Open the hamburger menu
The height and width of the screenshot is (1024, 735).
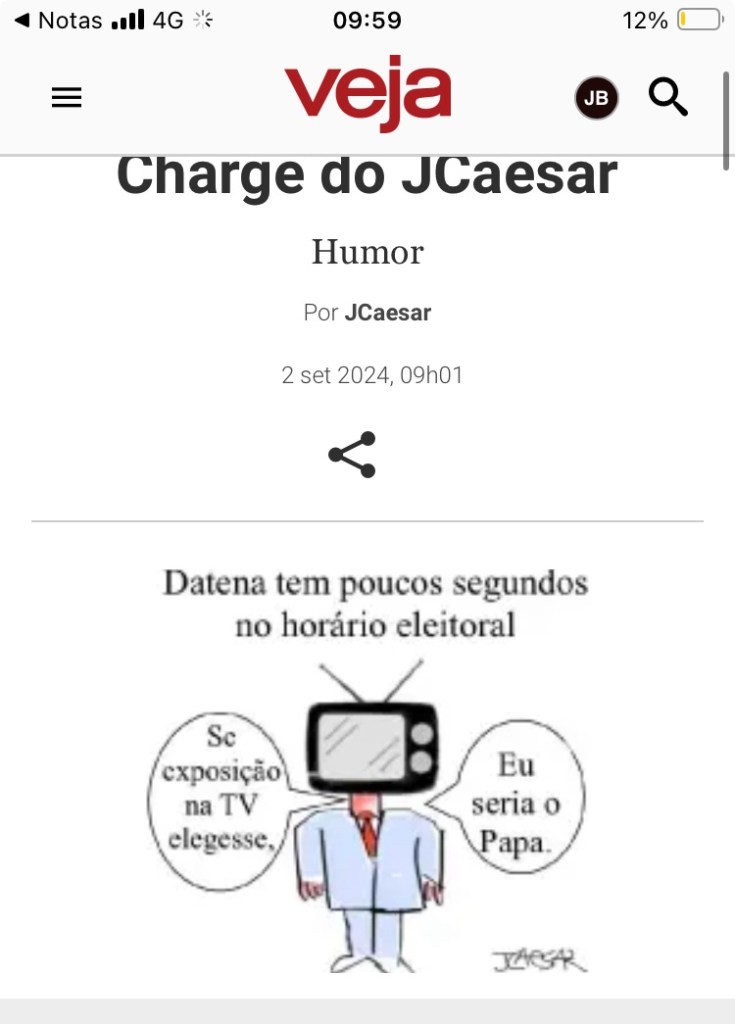66,97
